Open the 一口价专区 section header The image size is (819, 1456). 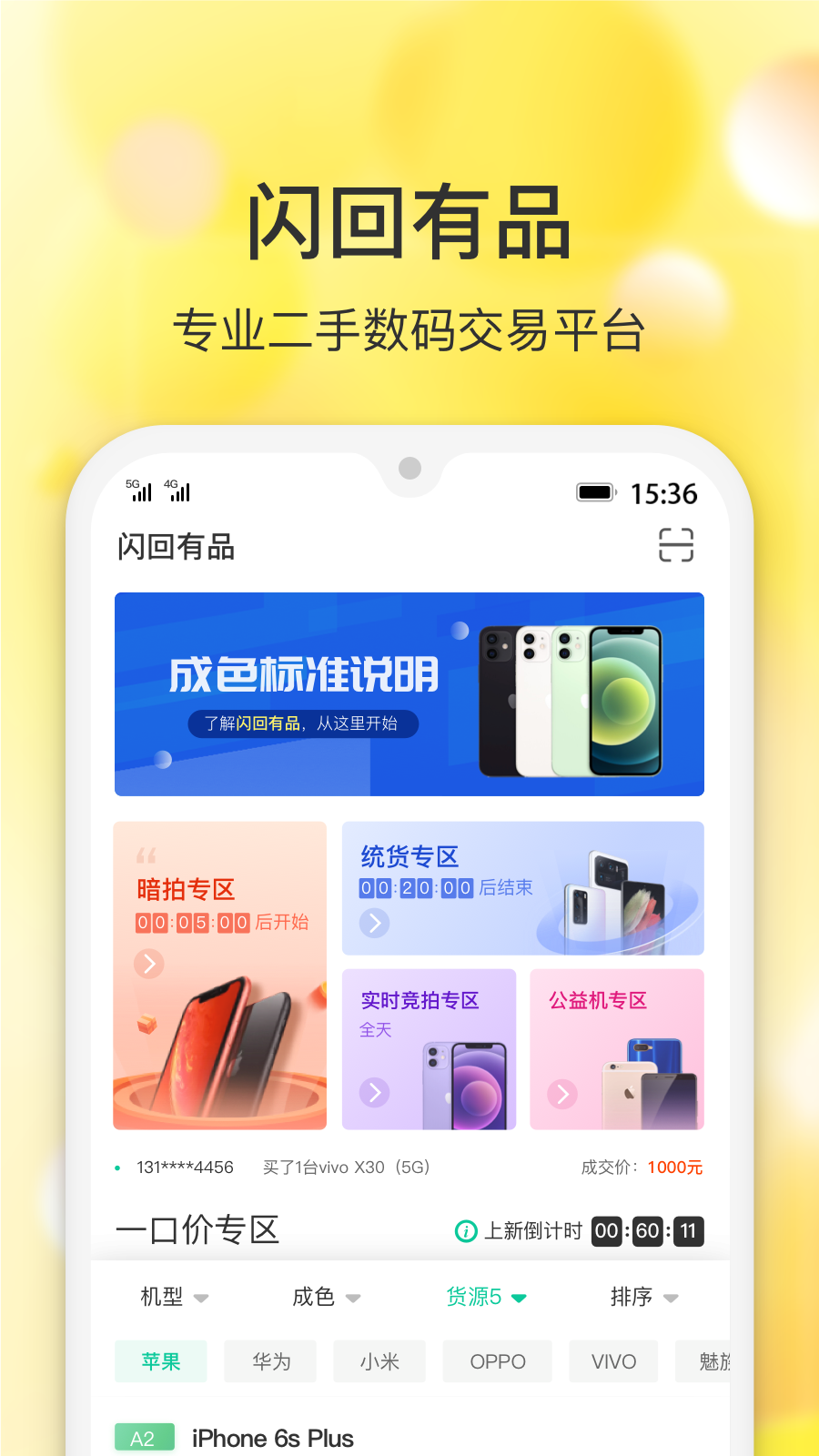pyautogui.click(x=197, y=1230)
